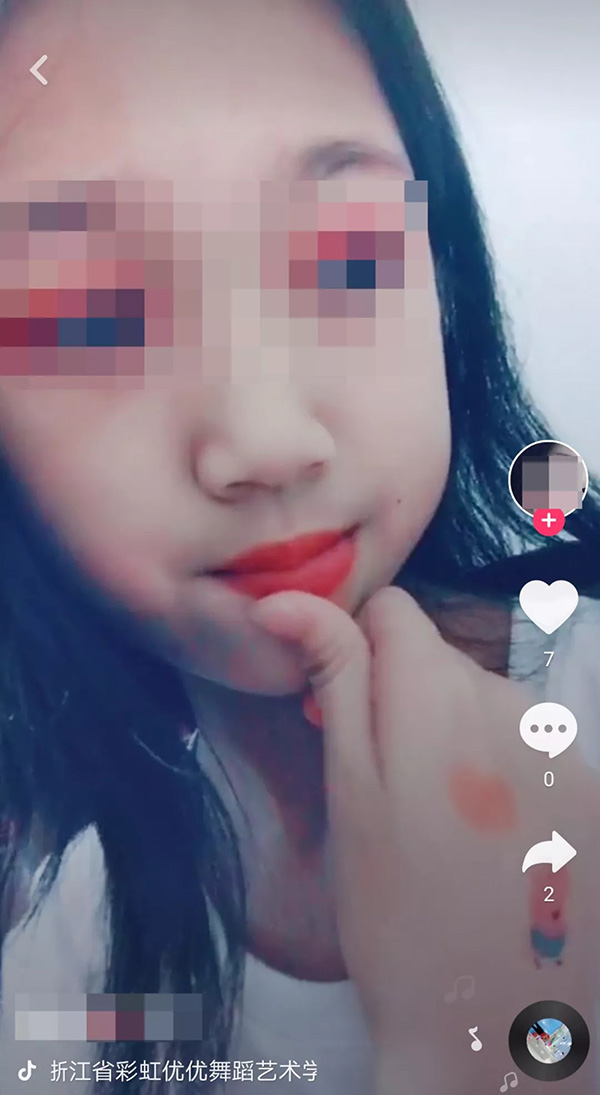Follow the creator with the plus badge
The image size is (600, 1095).
point(548,521)
